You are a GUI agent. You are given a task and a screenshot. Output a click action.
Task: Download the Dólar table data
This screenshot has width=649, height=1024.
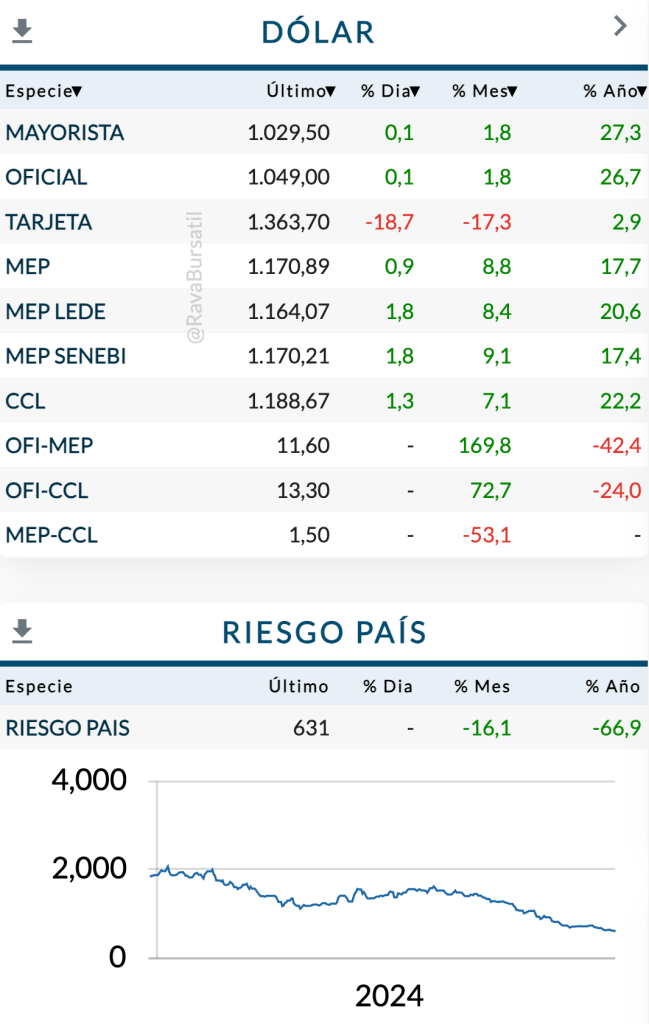click(22, 32)
